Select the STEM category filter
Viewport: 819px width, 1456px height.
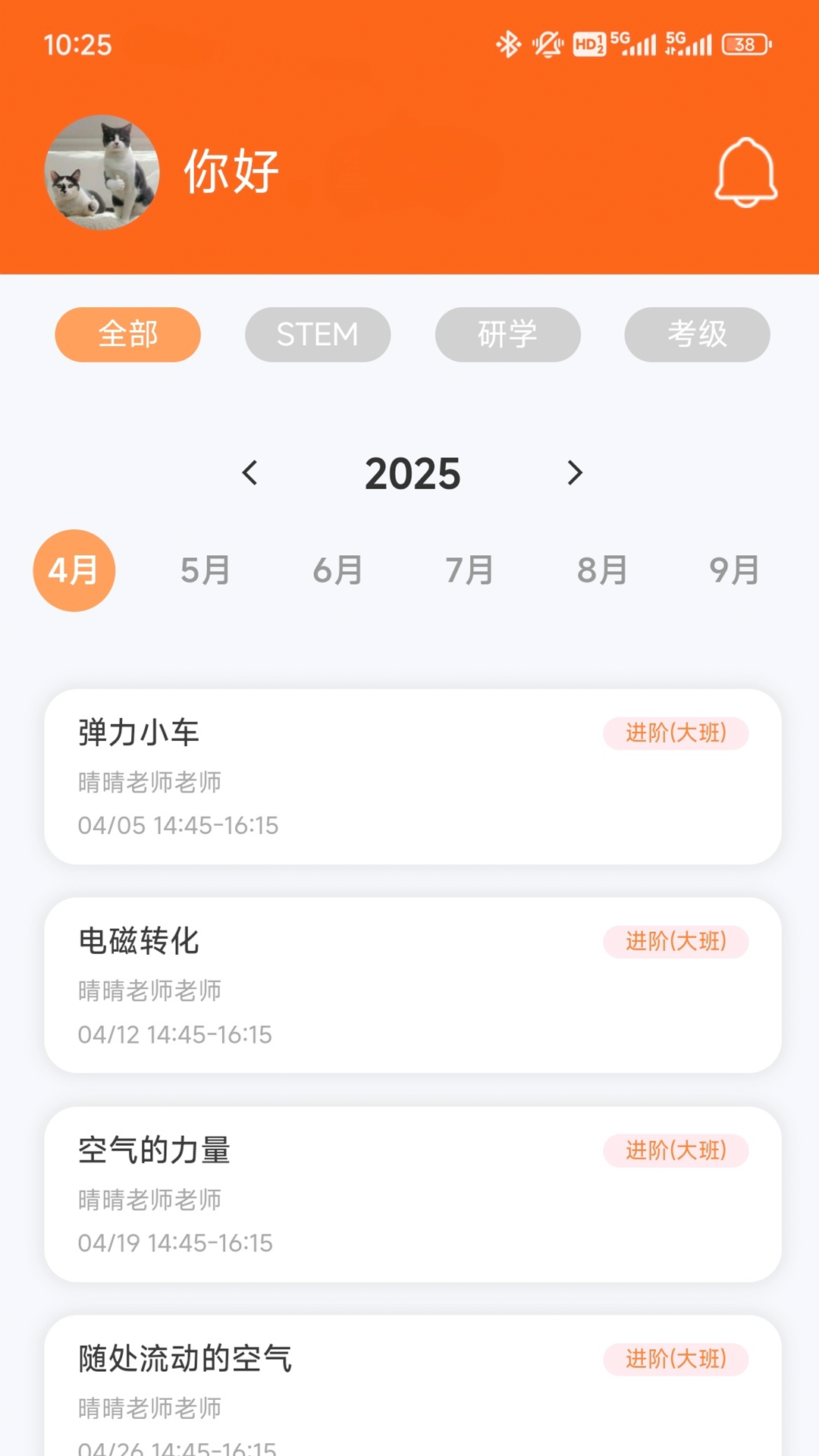click(x=318, y=334)
